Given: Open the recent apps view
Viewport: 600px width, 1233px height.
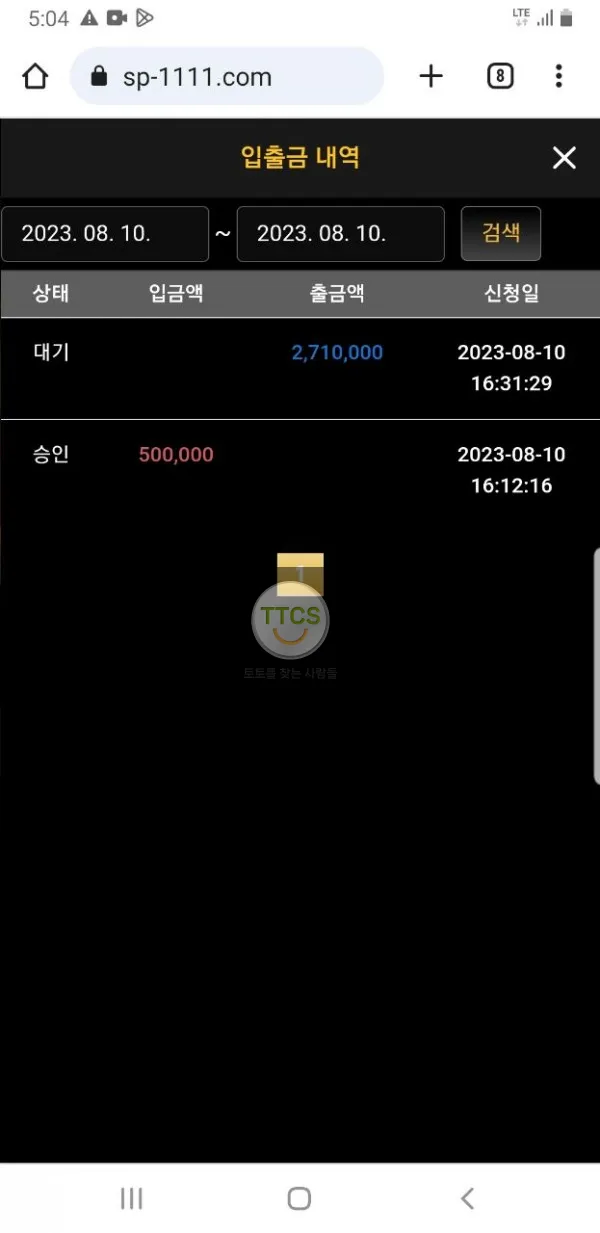Looking at the screenshot, I should click(x=131, y=1198).
